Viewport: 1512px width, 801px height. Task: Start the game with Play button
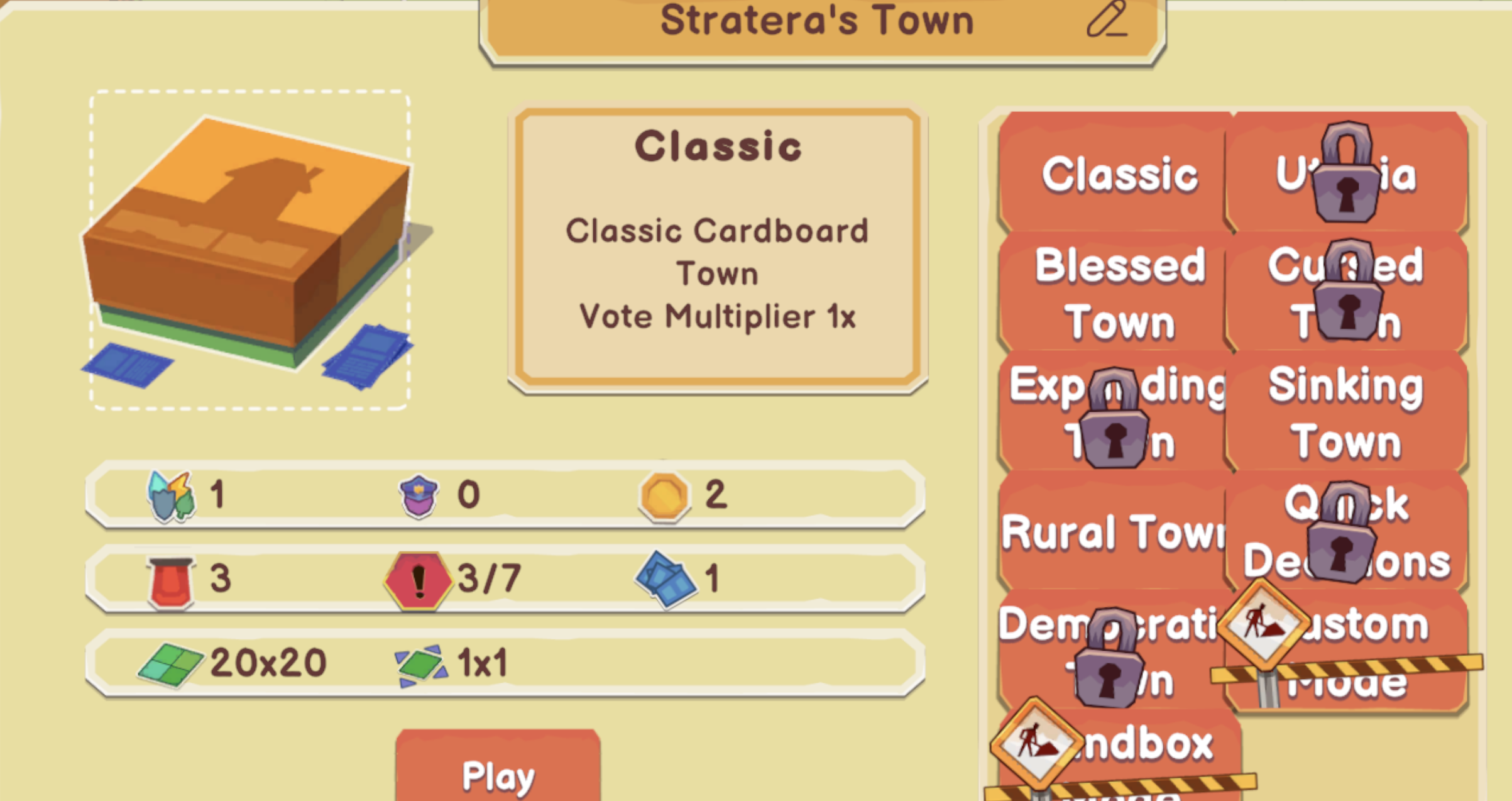tap(498, 773)
